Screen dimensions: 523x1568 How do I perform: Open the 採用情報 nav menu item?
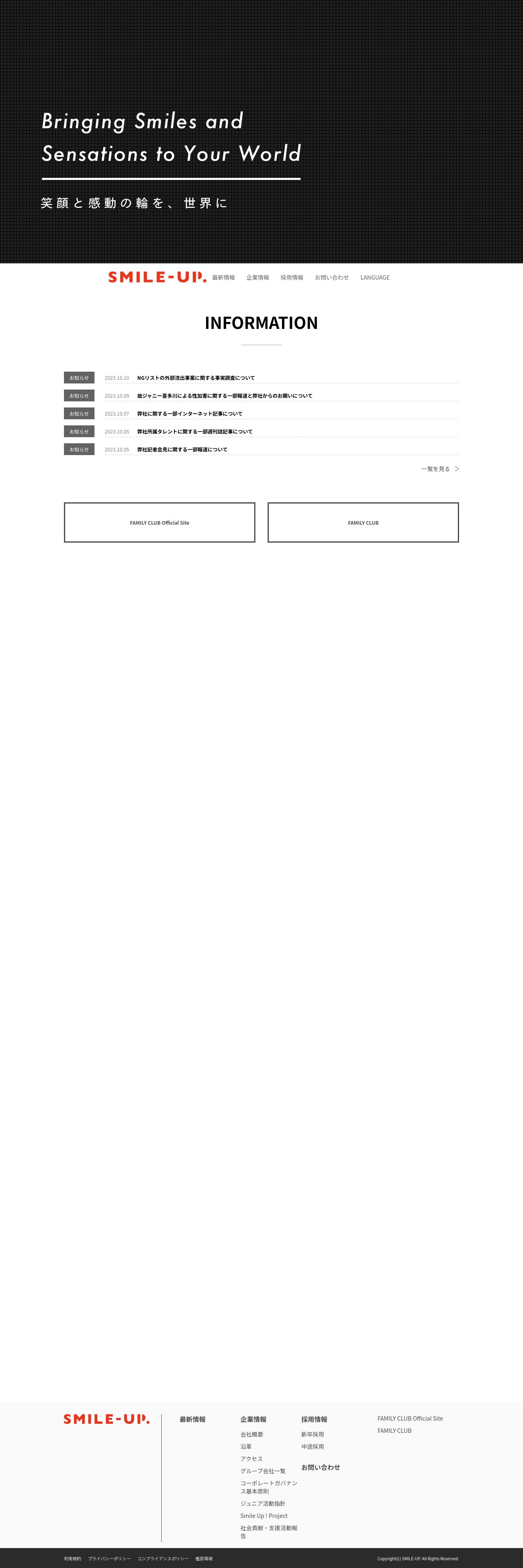[x=292, y=278]
